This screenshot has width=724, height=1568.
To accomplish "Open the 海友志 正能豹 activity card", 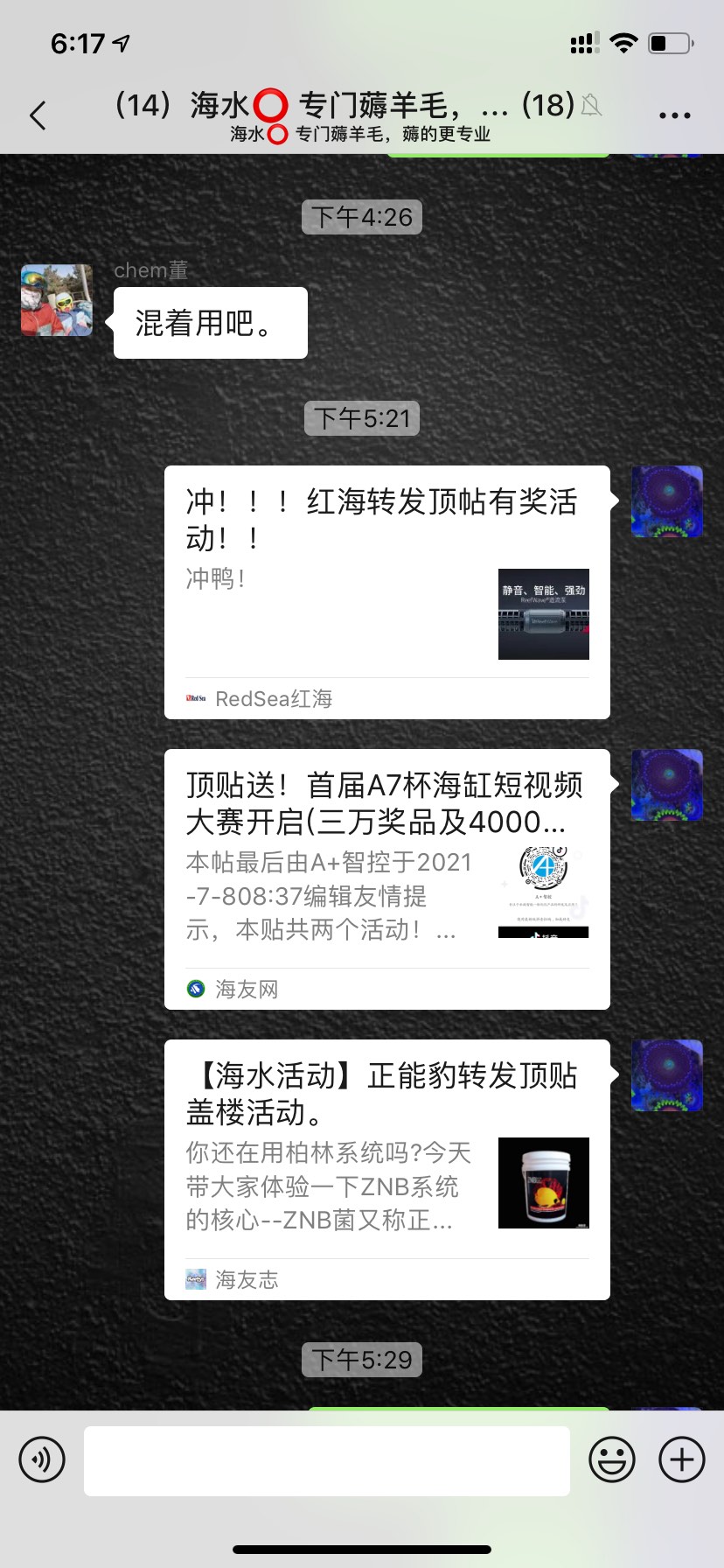I will (386, 1169).
